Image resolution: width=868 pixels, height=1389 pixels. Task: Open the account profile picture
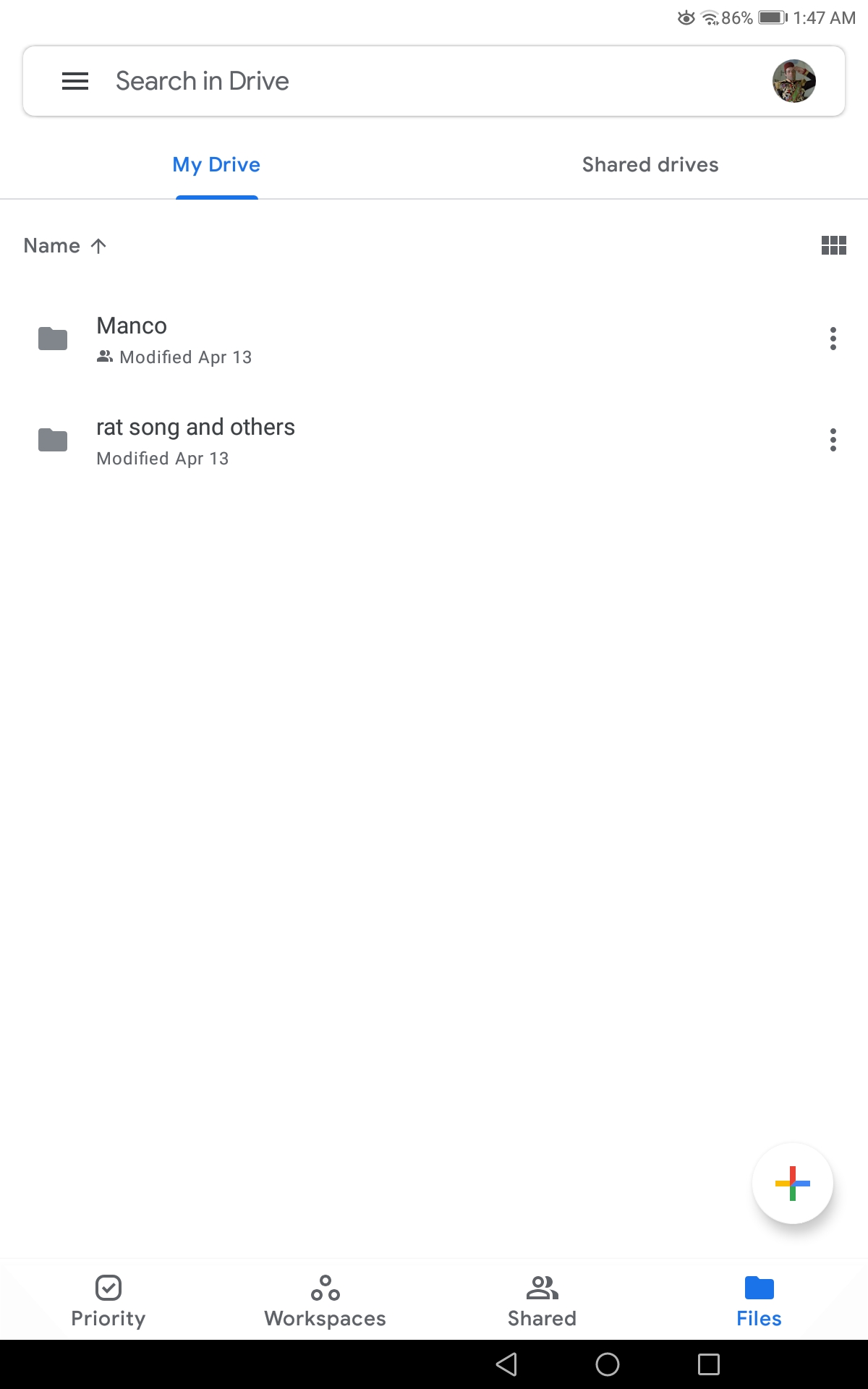click(x=794, y=81)
